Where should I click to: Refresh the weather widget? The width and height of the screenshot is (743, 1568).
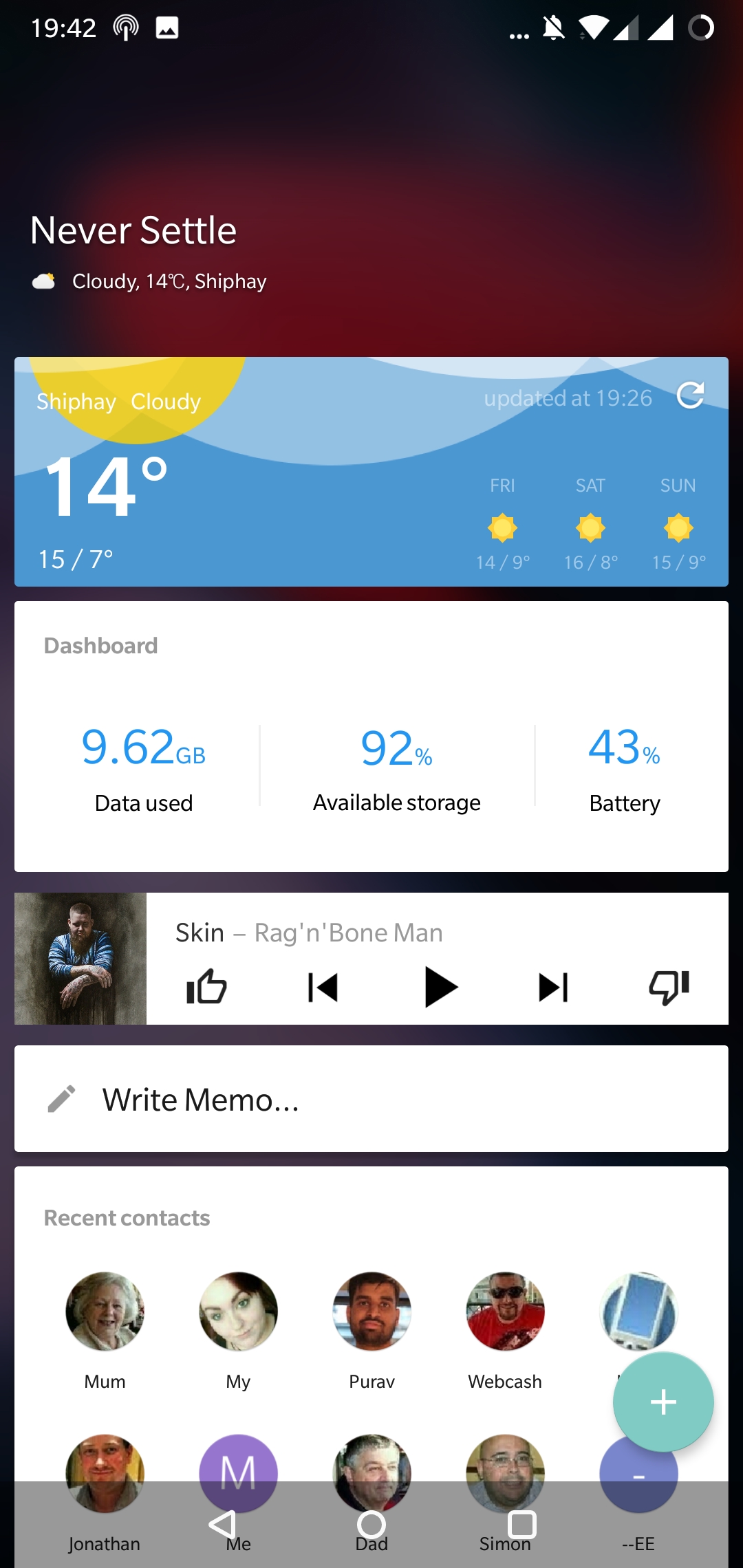click(x=690, y=395)
